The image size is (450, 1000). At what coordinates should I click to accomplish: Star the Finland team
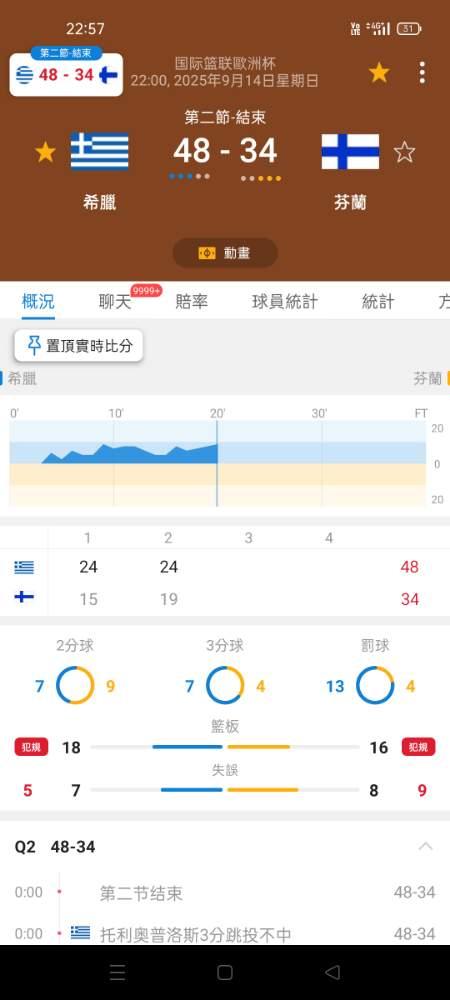coord(404,152)
